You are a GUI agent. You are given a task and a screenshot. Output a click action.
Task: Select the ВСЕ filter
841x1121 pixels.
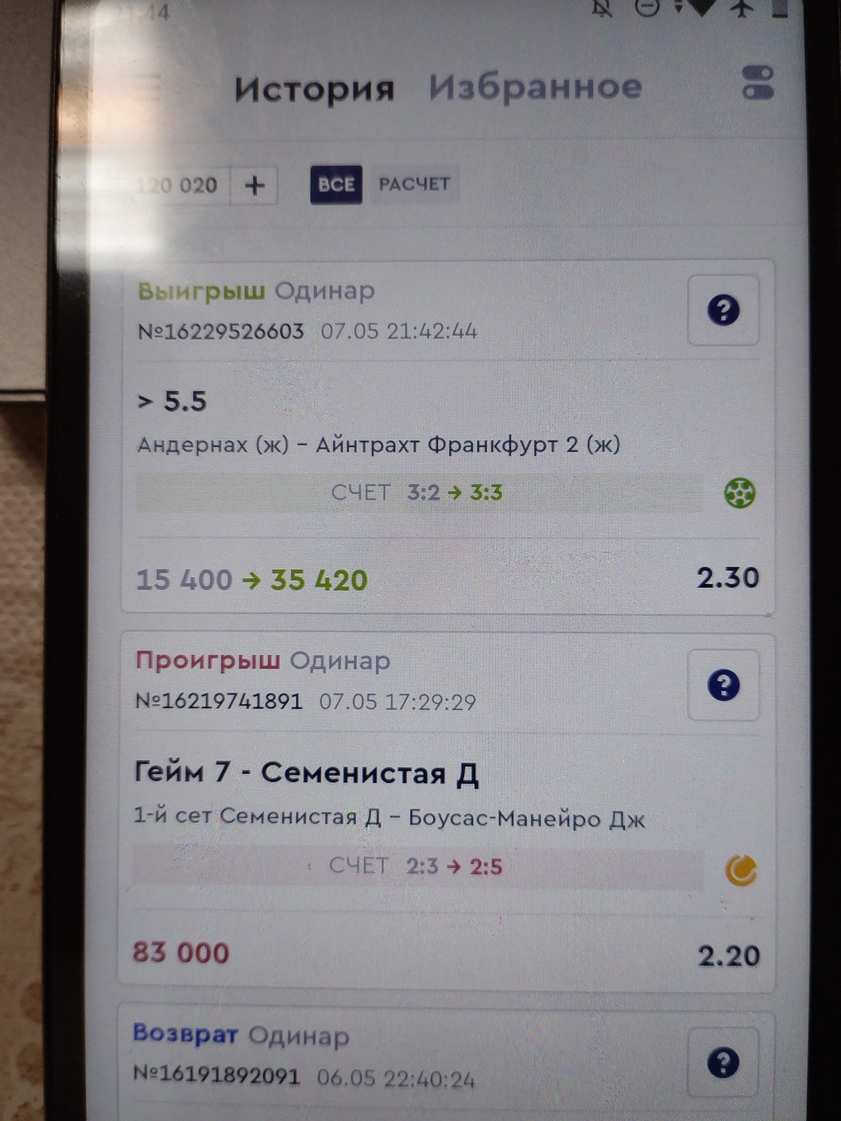(336, 184)
